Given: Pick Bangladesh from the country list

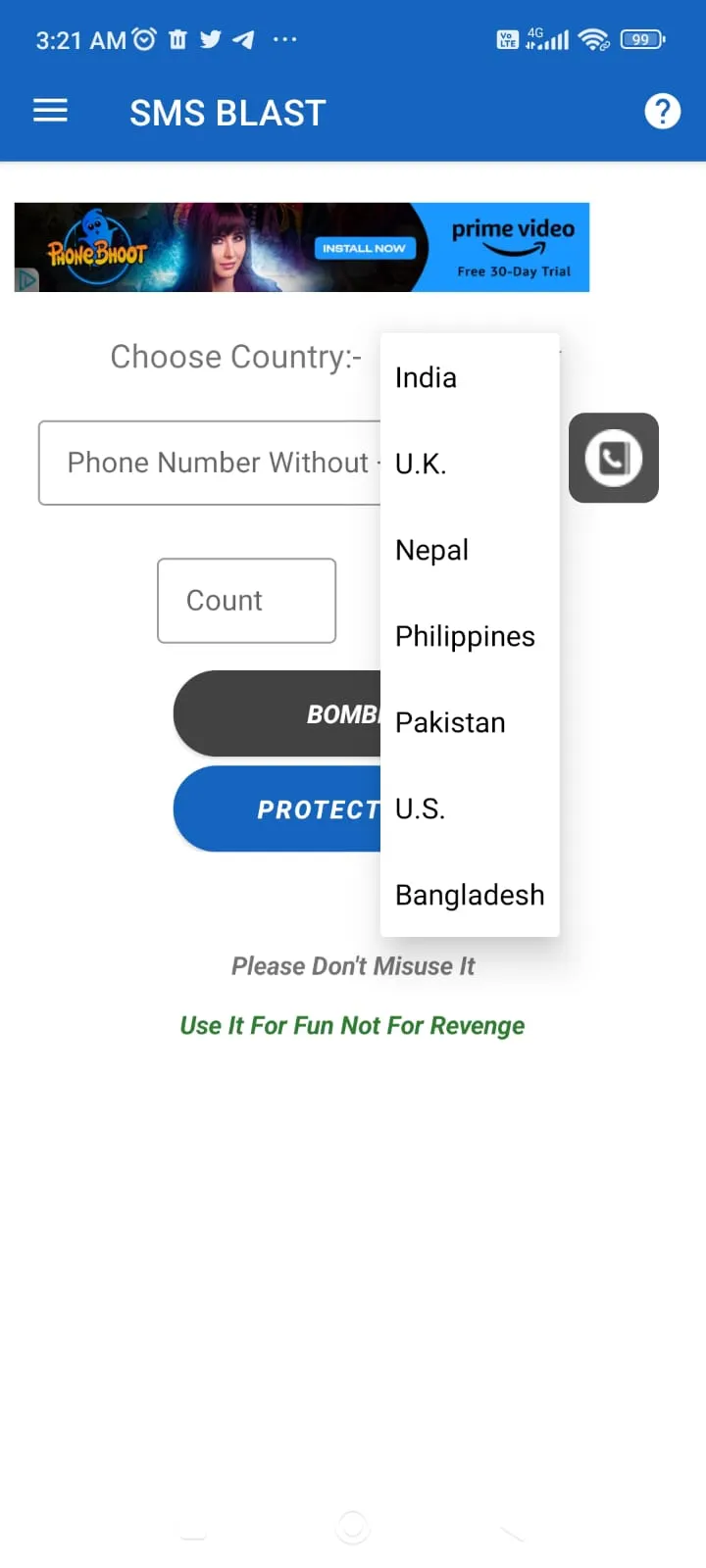Looking at the screenshot, I should [470, 895].
